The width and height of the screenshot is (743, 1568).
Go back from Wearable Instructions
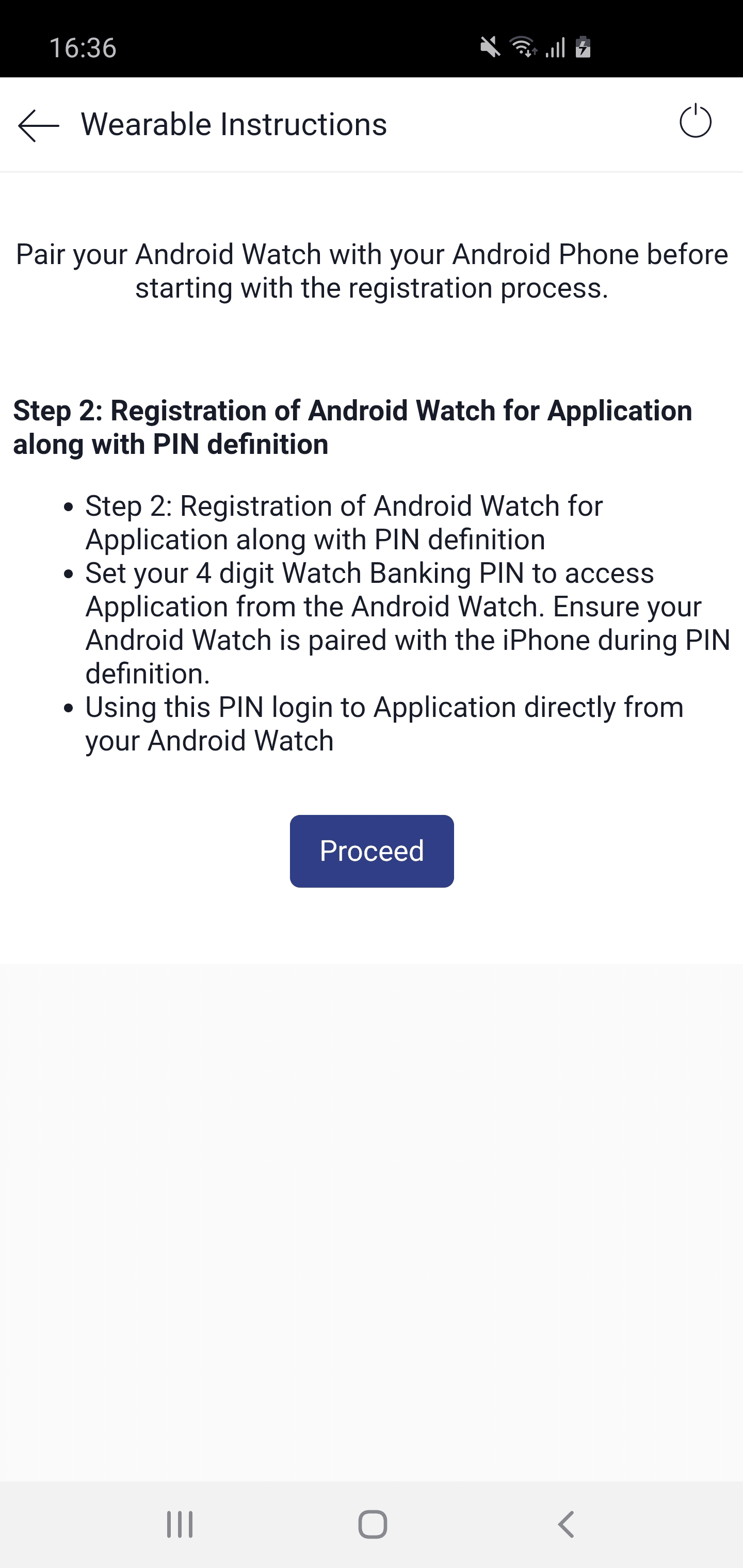coord(38,125)
